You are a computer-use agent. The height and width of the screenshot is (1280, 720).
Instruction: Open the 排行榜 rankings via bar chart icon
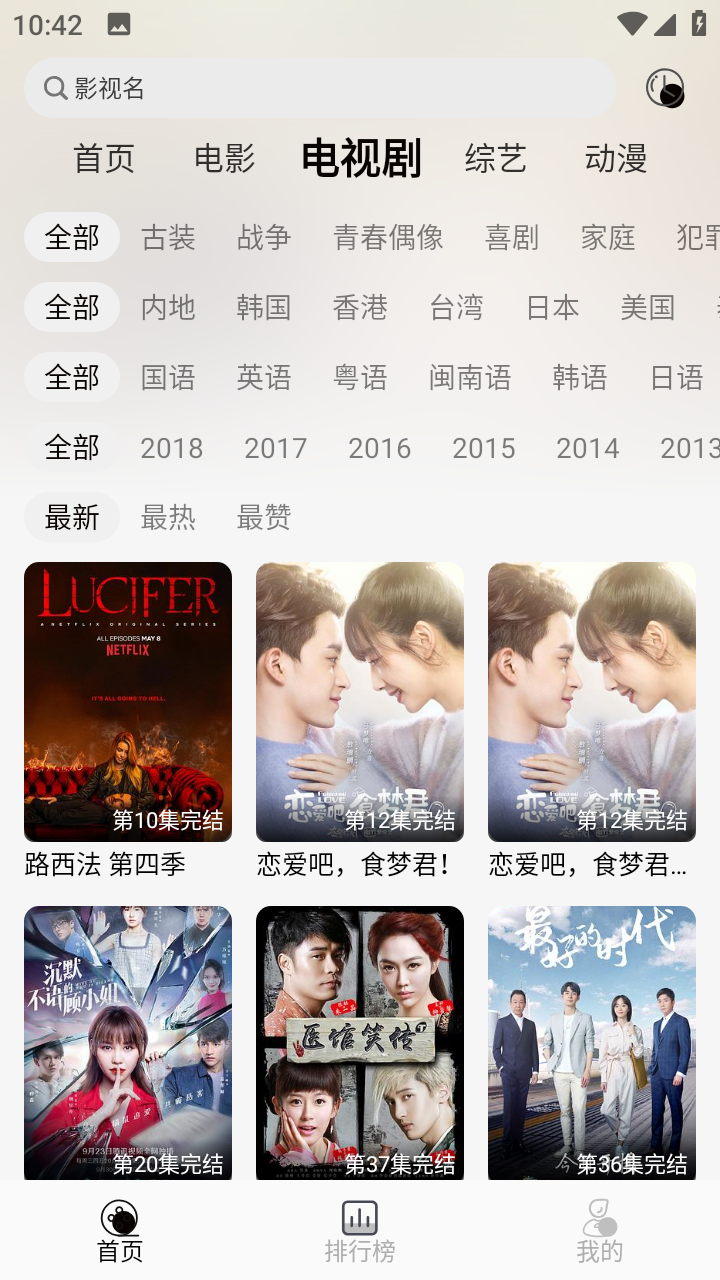(359, 1220)
